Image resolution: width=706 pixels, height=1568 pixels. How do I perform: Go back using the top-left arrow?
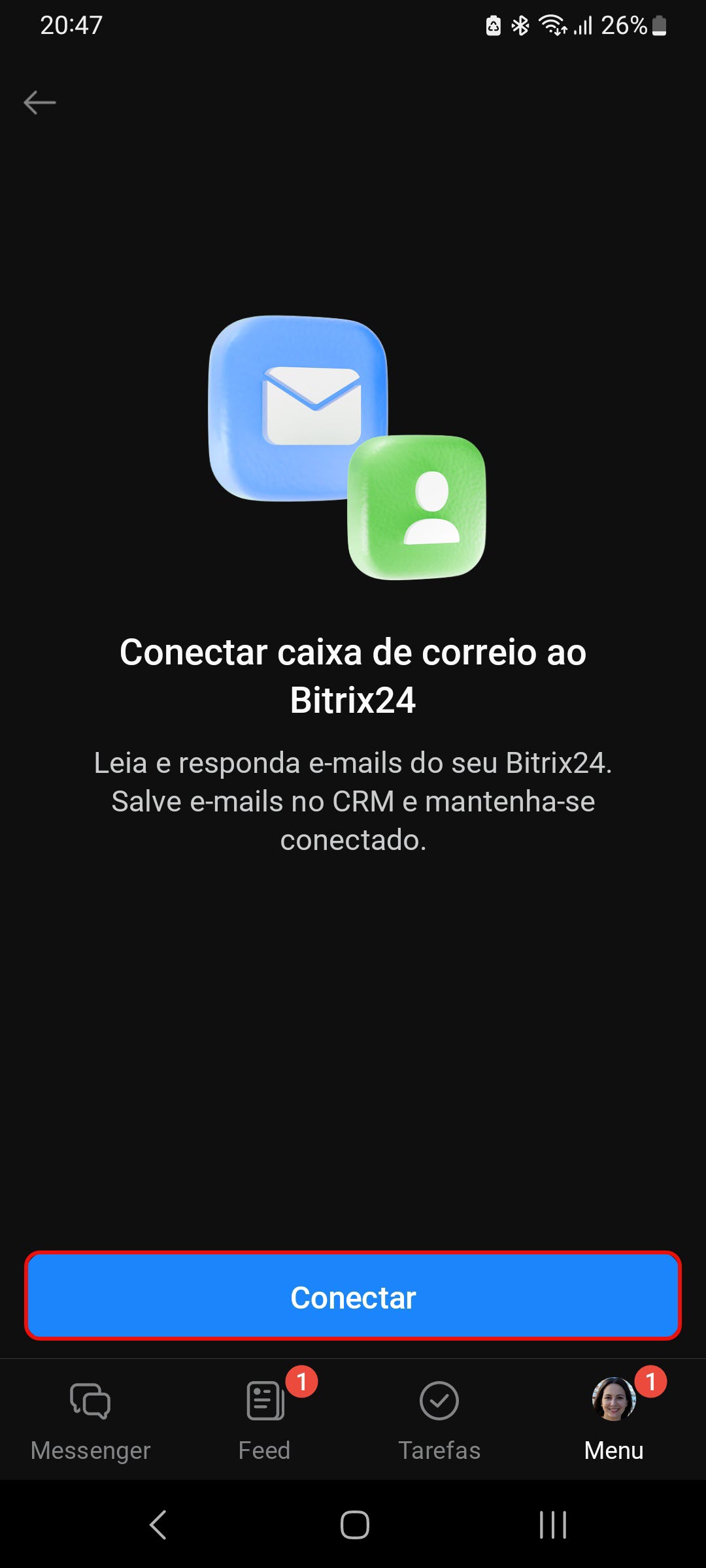40,103
